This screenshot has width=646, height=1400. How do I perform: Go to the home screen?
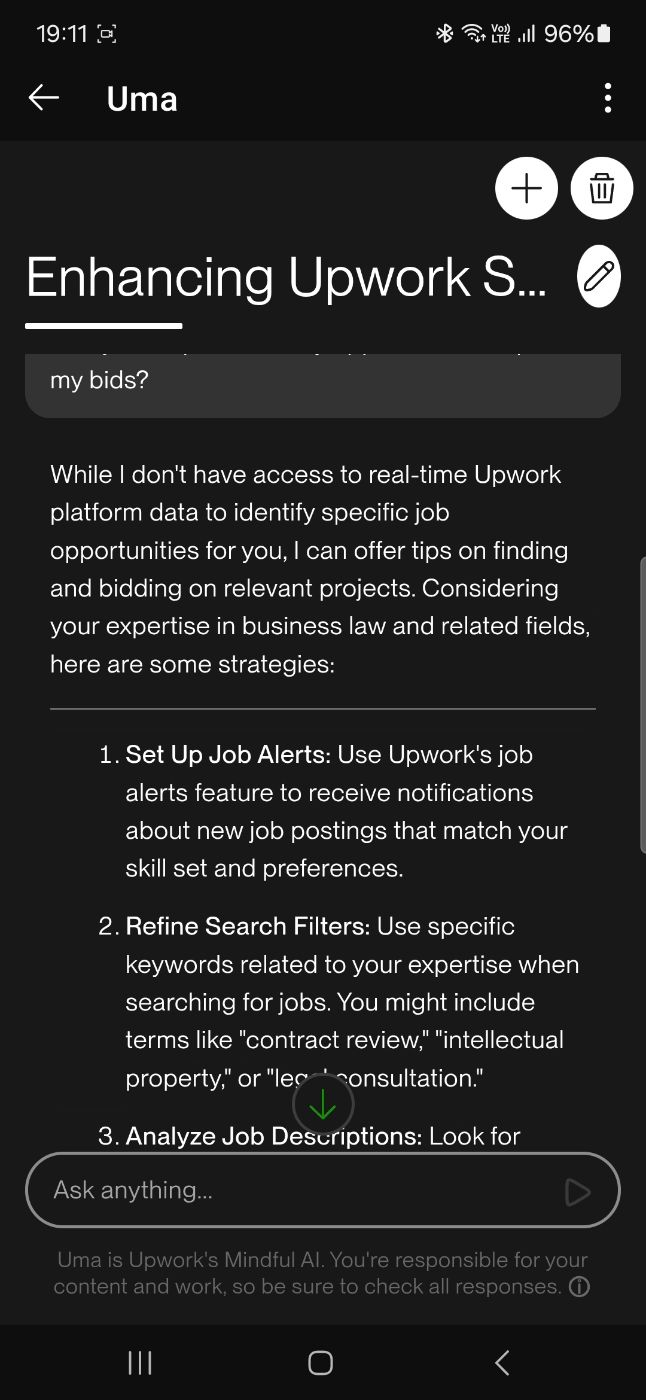[x=320, y=1362]
